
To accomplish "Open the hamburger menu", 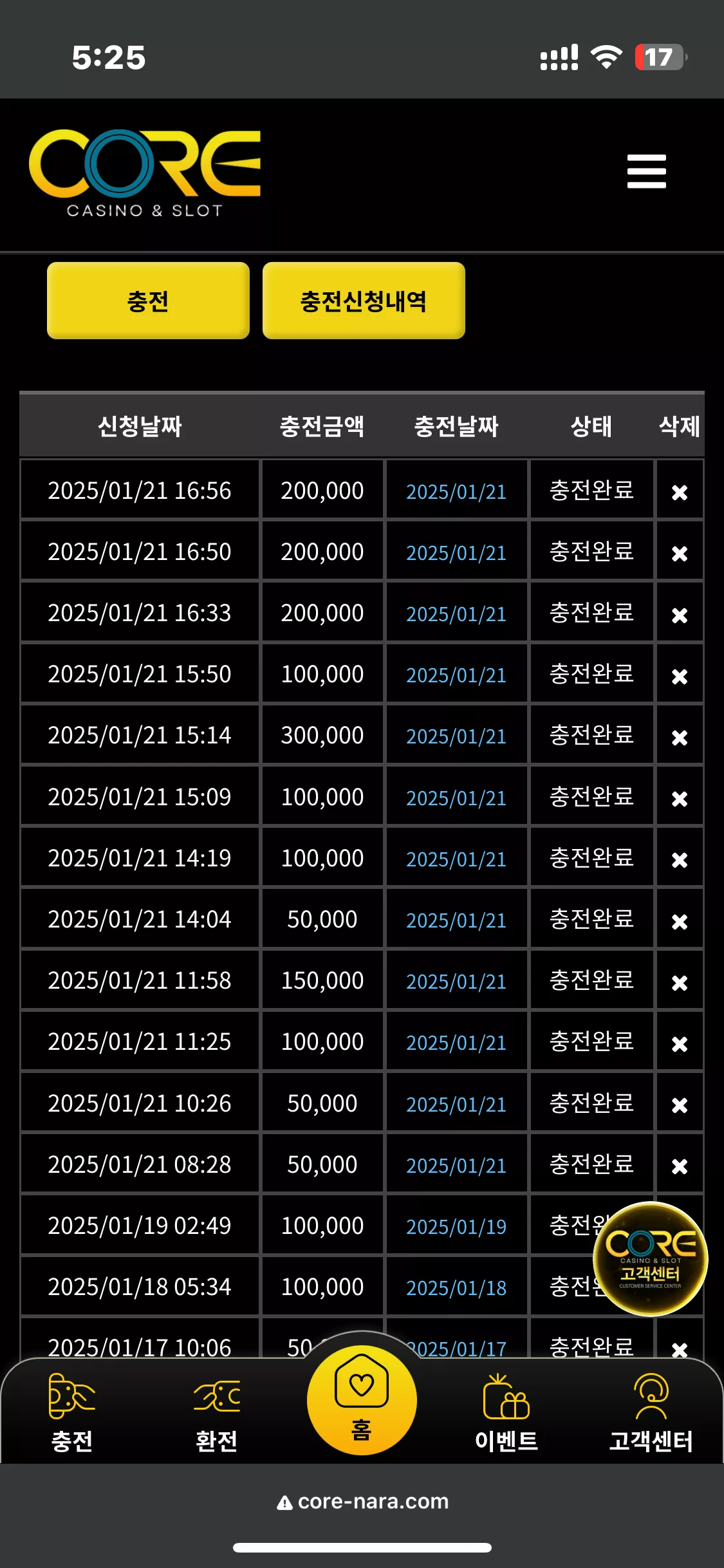I will pos(646,171).
